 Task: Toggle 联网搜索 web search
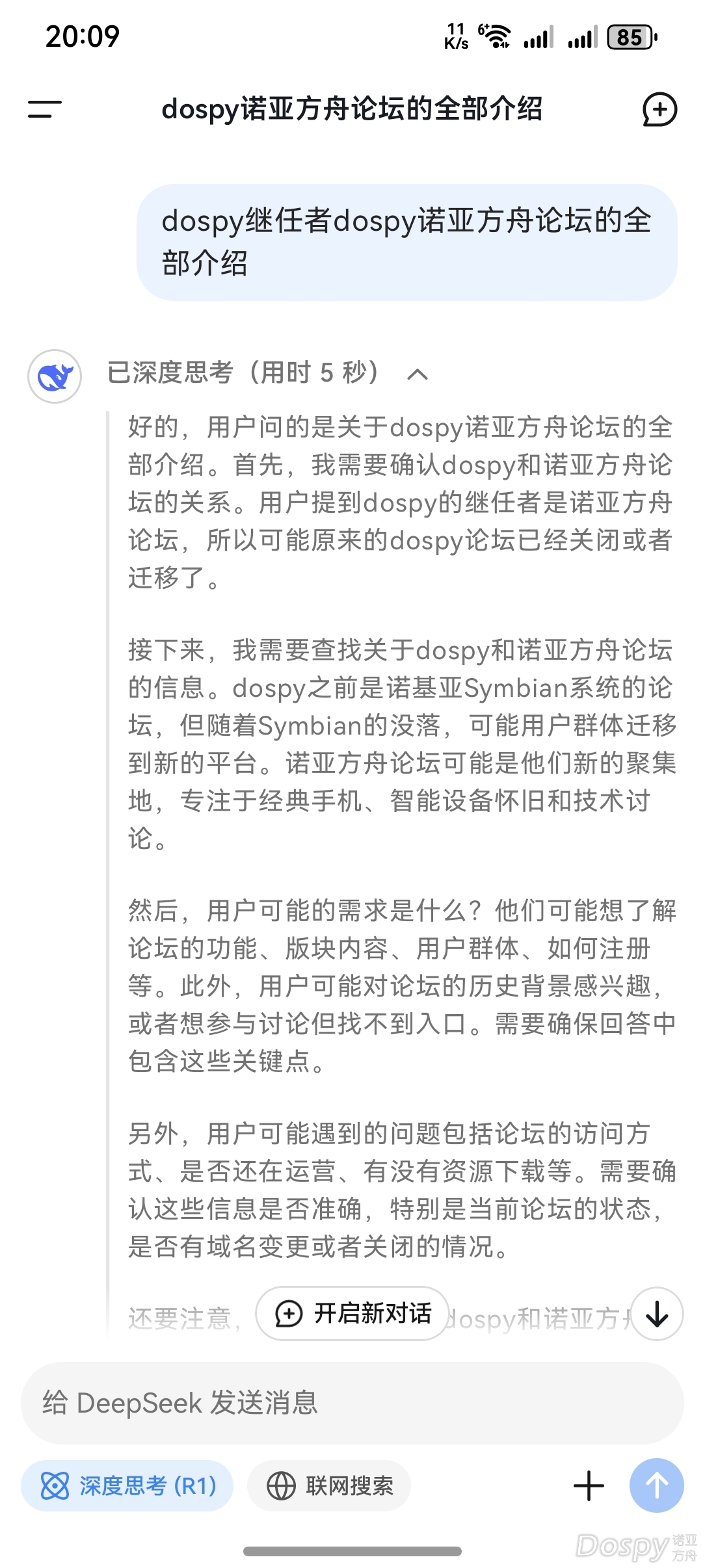(329, 1486)
